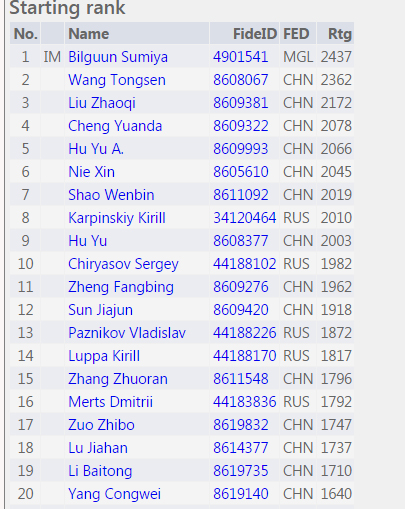
Task: View Nie Xin's player details
Action: (91, 172)
